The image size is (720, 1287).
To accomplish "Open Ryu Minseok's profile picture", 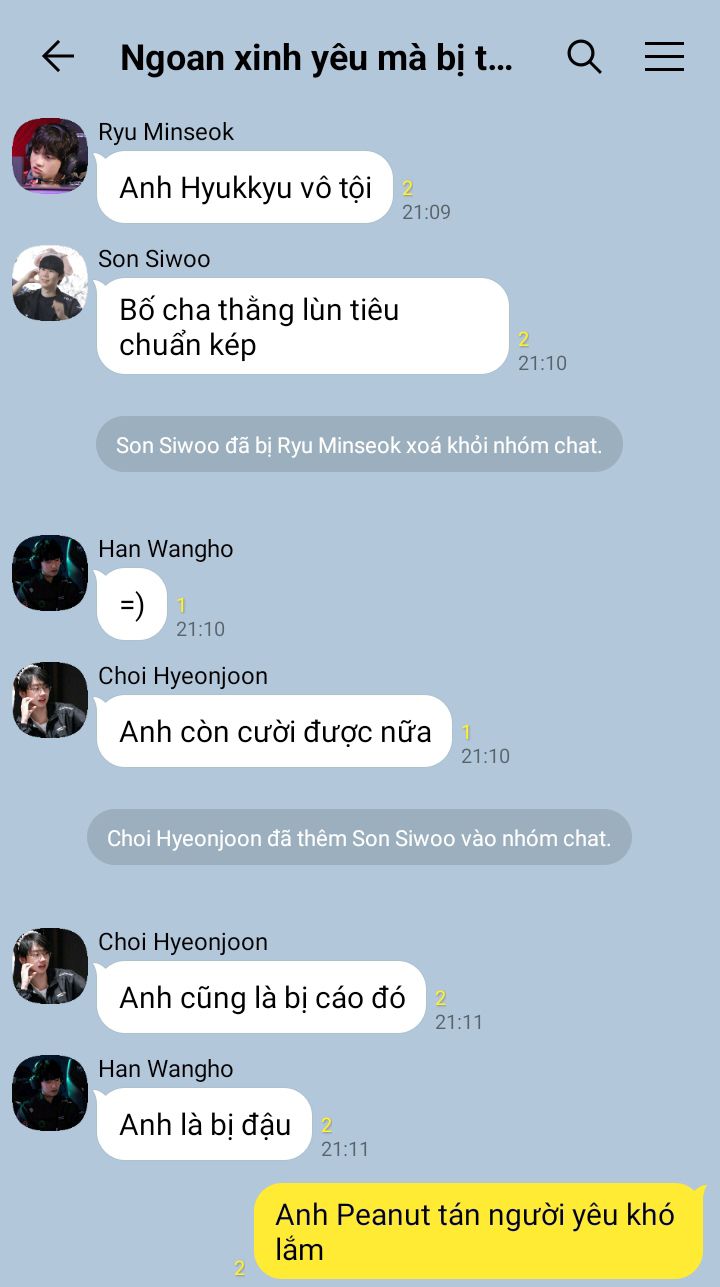I will (50, 155).
